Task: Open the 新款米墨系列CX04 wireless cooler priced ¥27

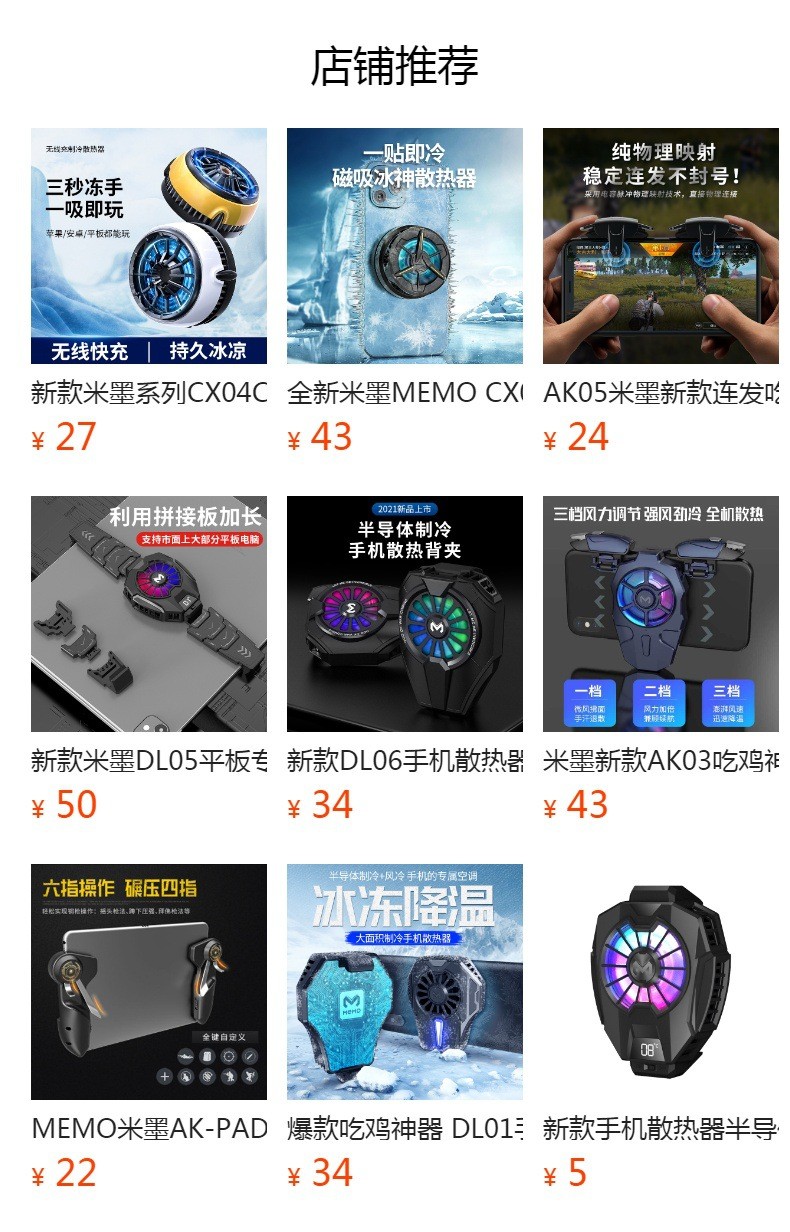Action: (x=149, y=246)
